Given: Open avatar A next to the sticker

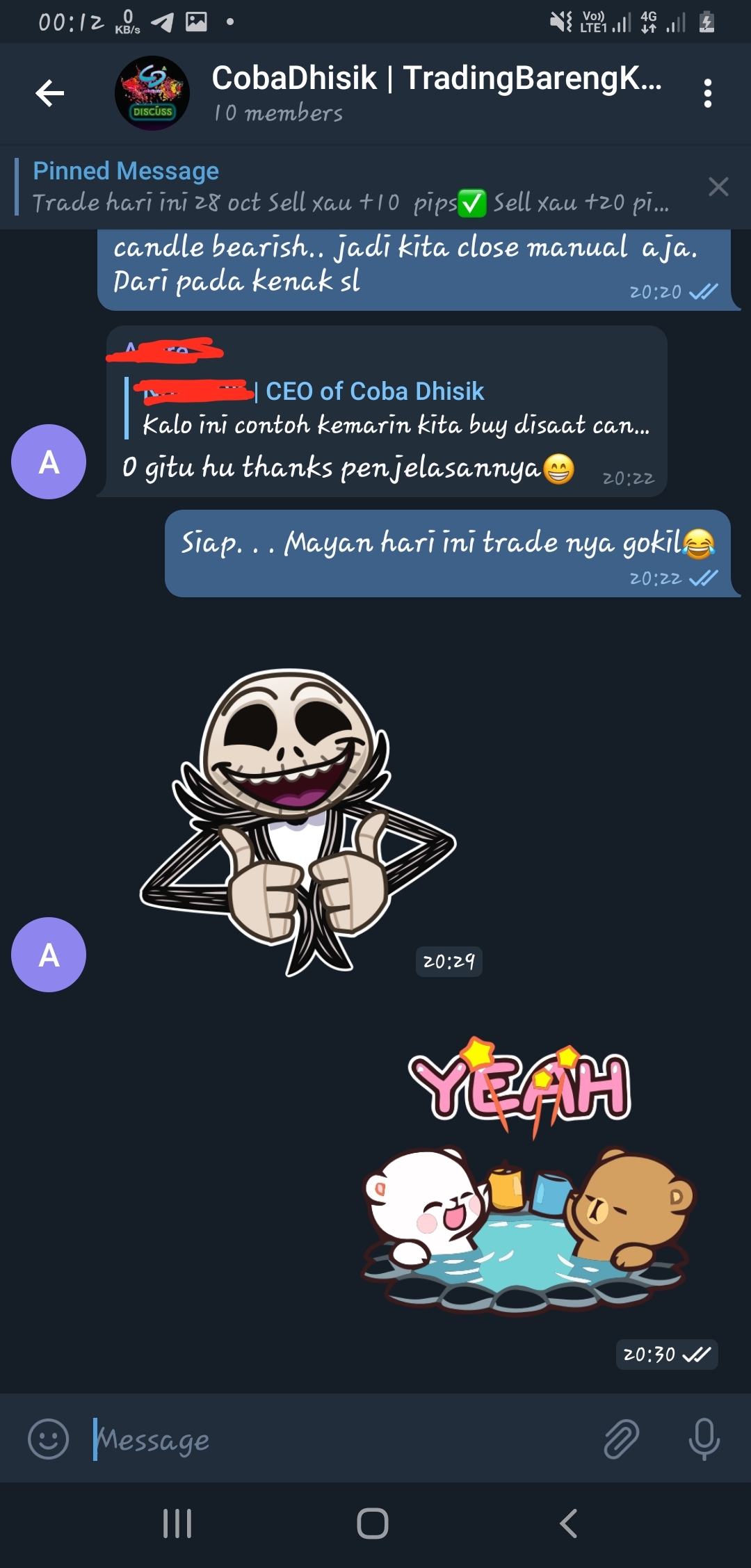Looking at the screenshot, I should 49,955.
